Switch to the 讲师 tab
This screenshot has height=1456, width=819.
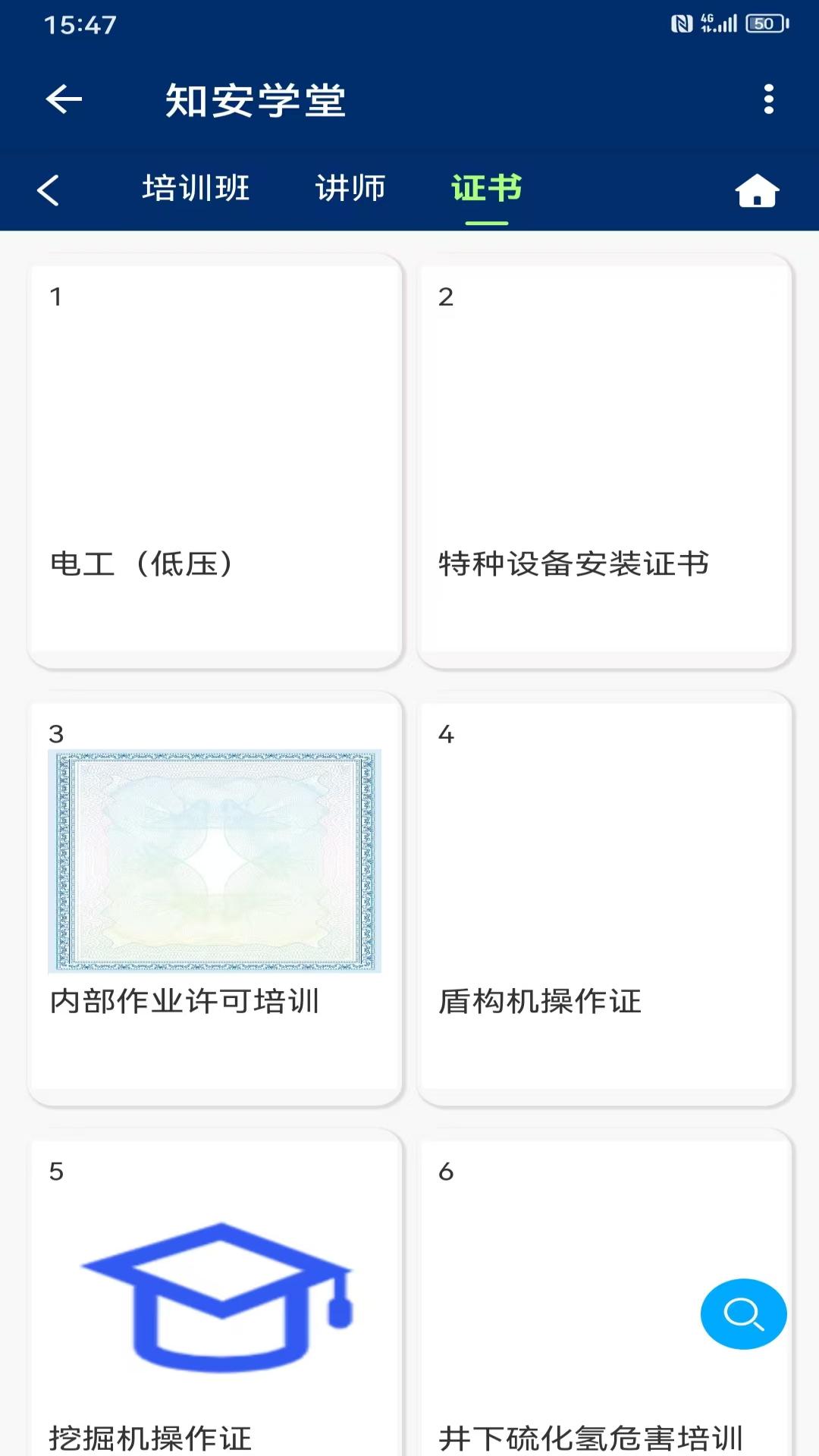pyautogui.click(x=350, y=189)
